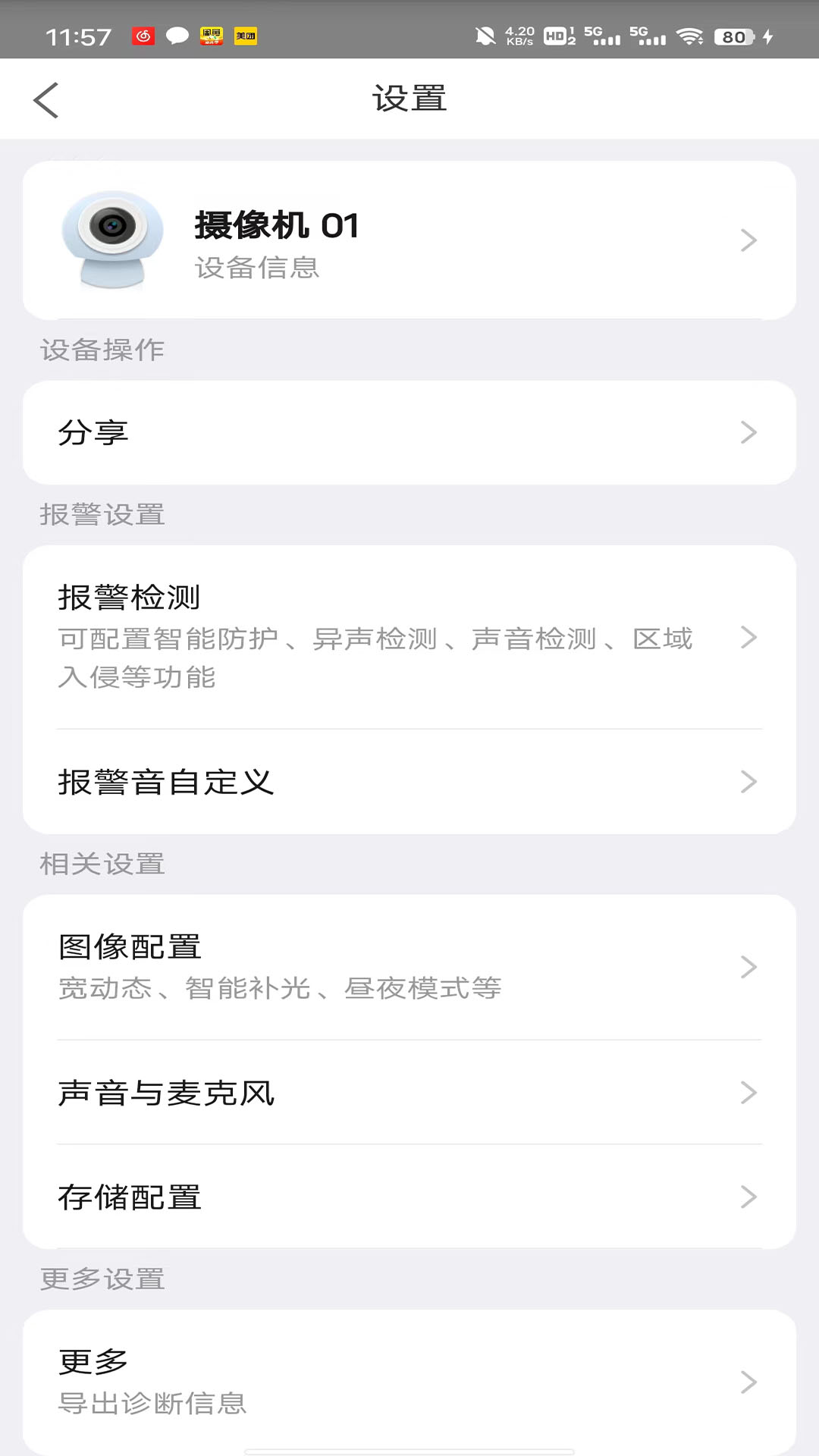Select the 报警音自定义 menu entry
The height and width of the screenshot is (1456, 819).
tap(409, 783)
